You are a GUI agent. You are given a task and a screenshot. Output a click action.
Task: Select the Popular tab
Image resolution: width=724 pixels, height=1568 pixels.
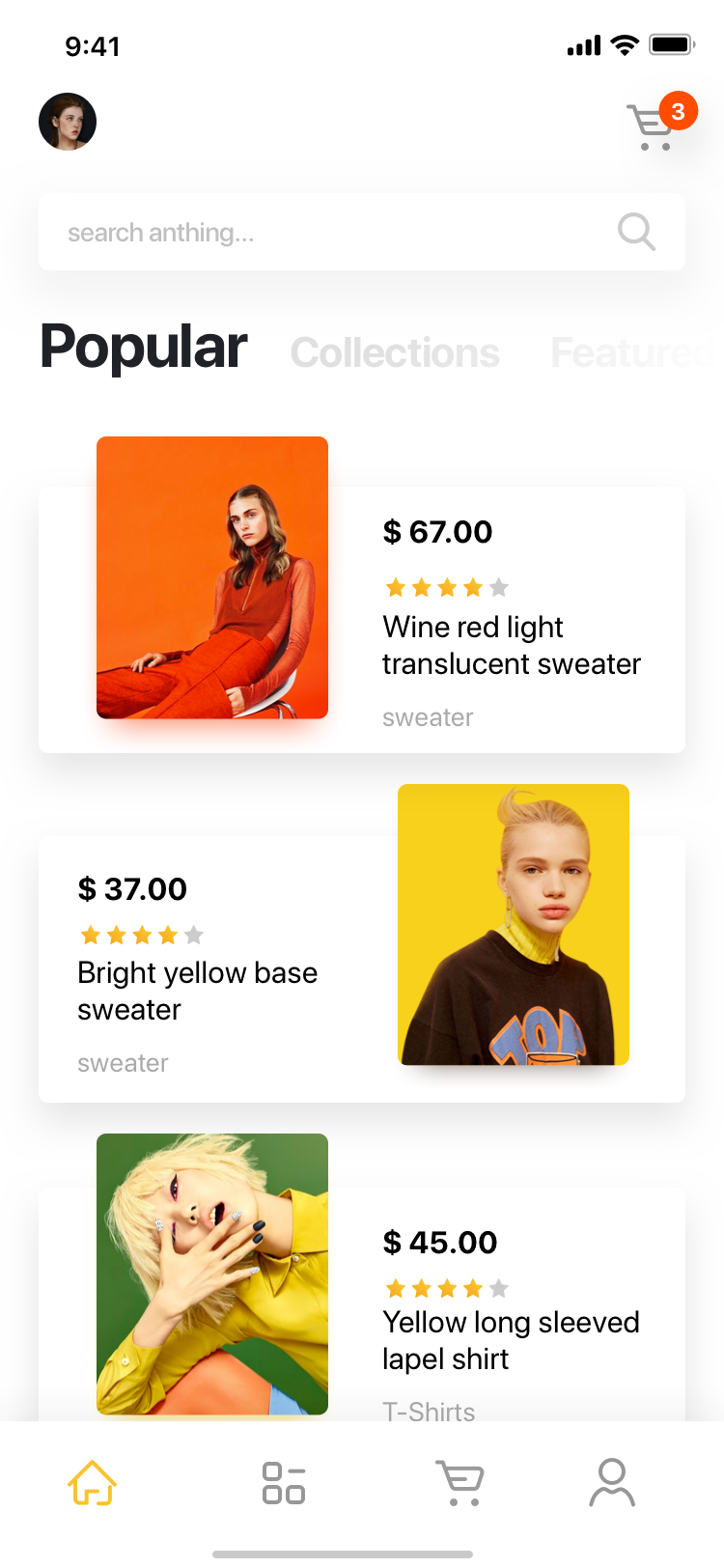coord(144,348)
